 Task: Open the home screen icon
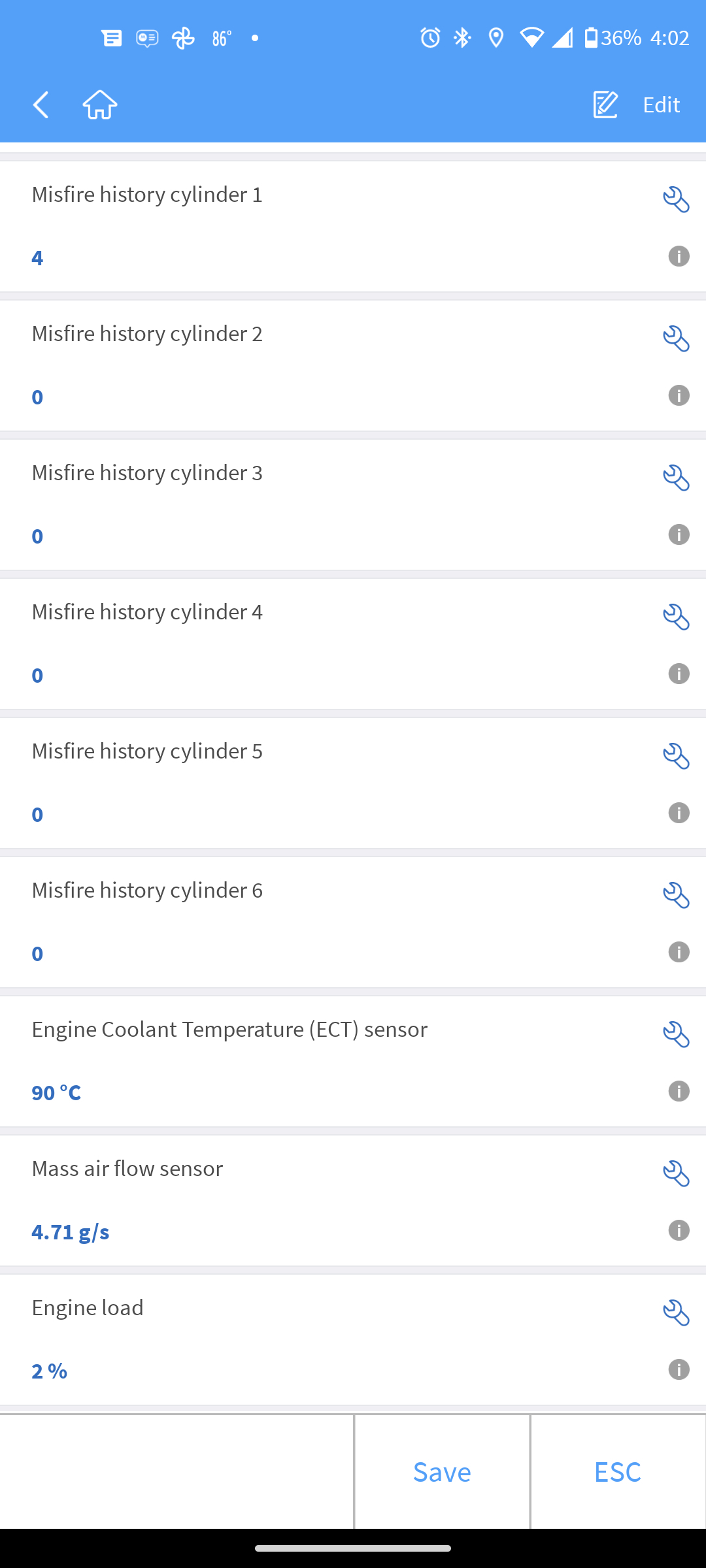coord(100,105)
